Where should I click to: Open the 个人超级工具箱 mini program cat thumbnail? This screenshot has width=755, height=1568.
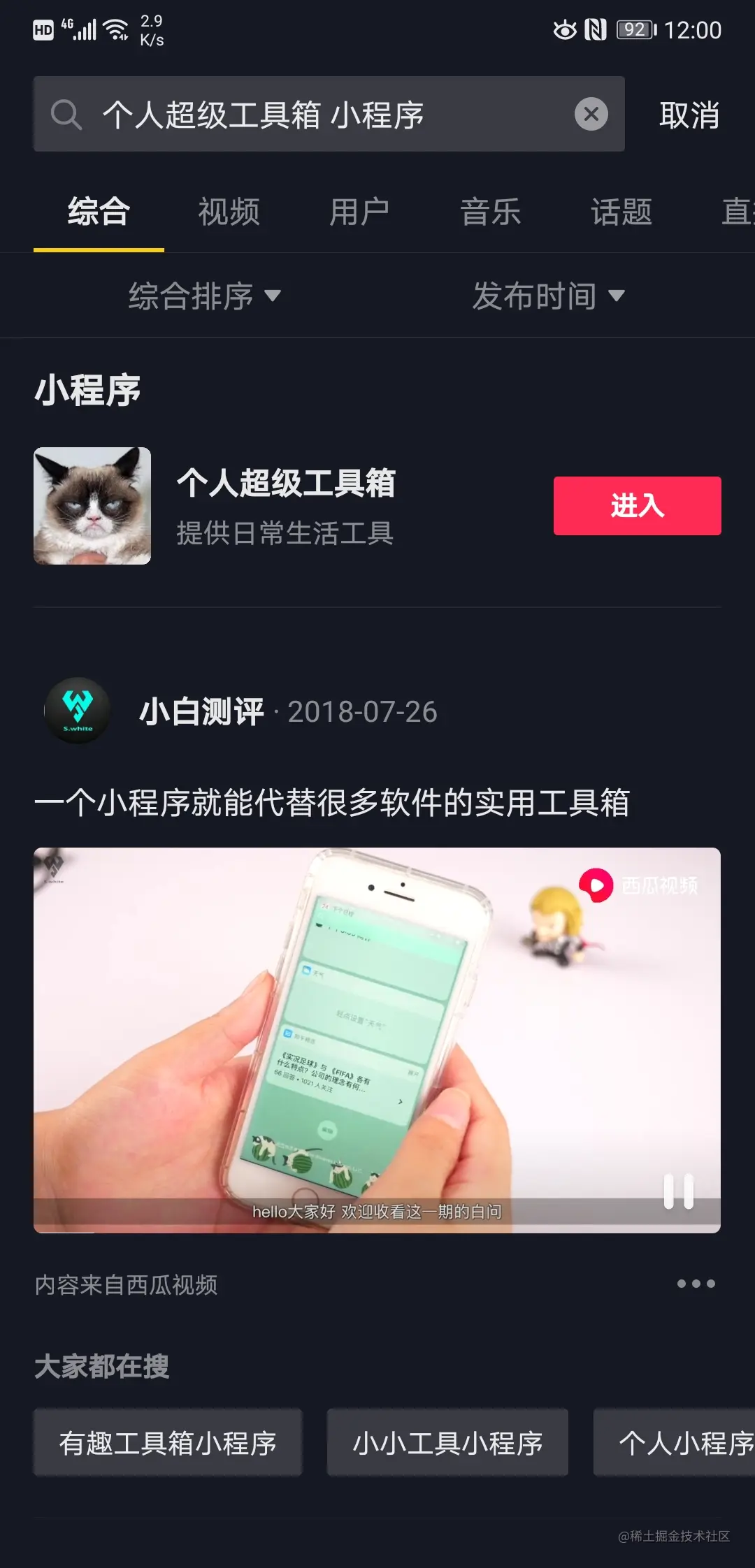coord(92,506)
